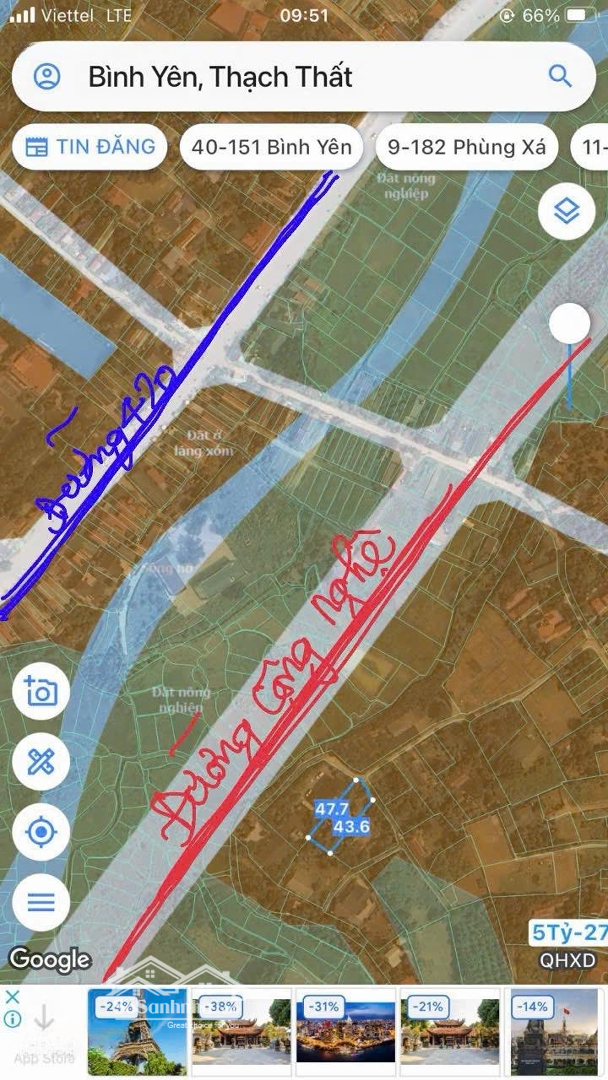This screenshot has height=1080, width=608.
Task: Open the hamburger menu button
Action: click(41, 902)
